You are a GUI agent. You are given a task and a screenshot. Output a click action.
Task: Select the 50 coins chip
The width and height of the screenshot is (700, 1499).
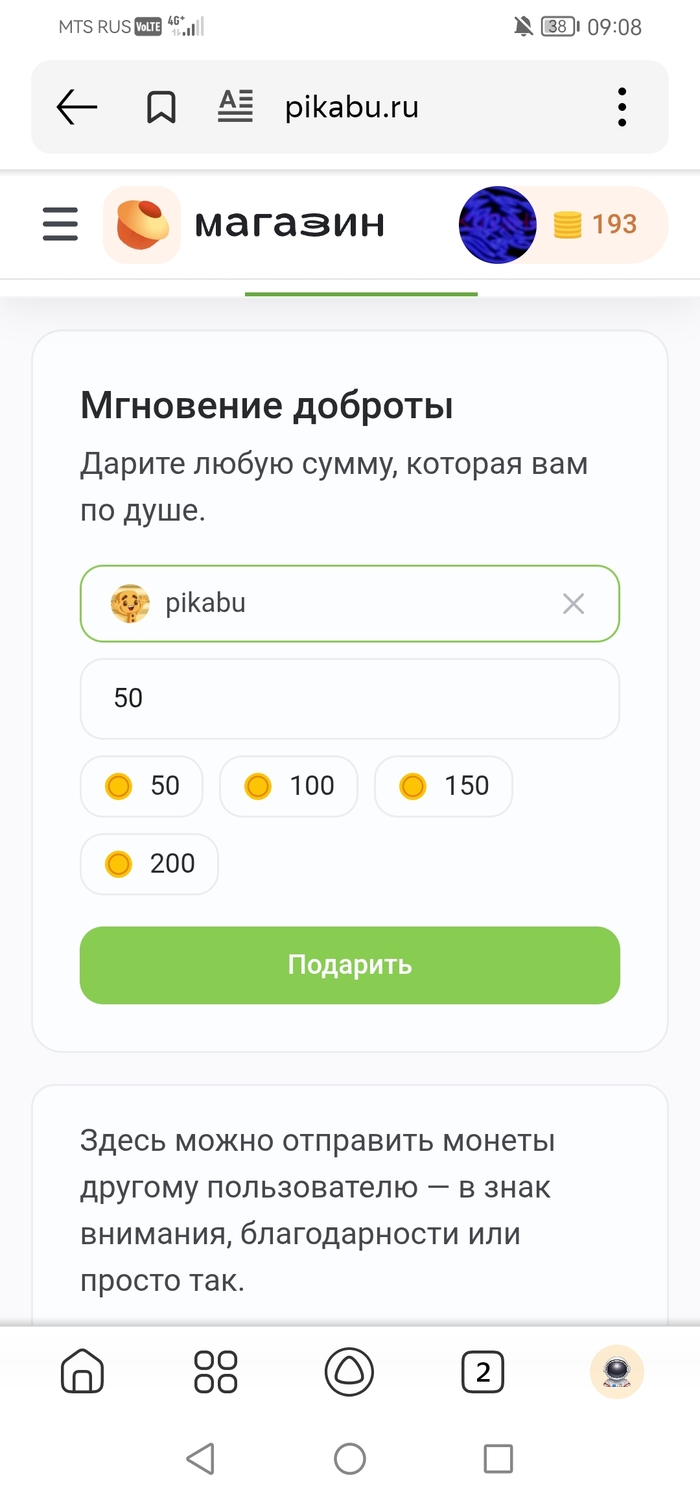coord(142,786)
